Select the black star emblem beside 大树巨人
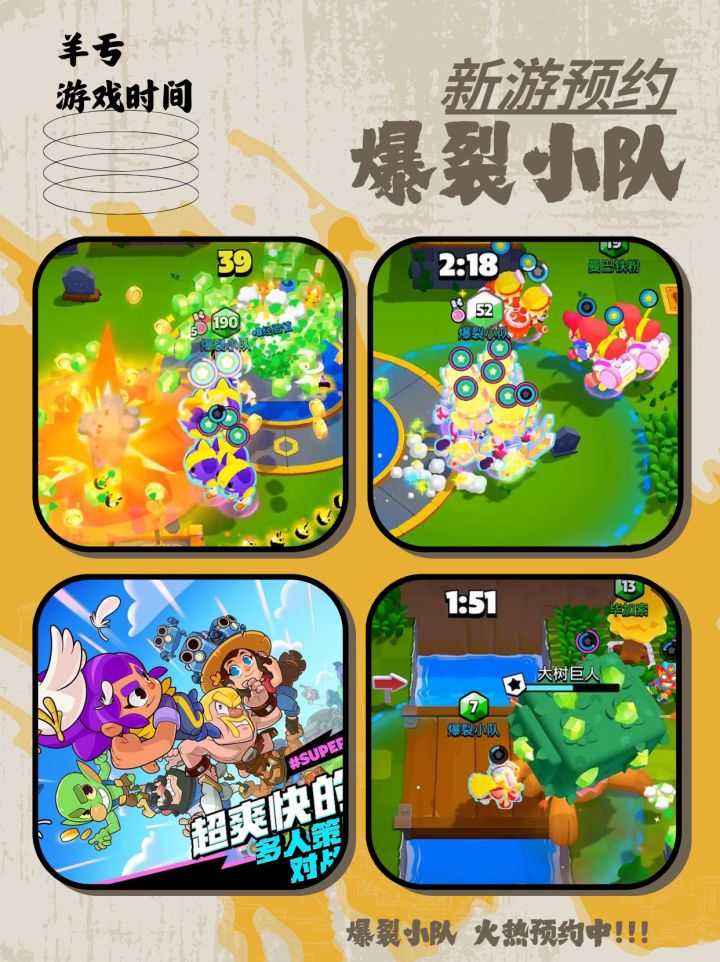 point(514,684)
